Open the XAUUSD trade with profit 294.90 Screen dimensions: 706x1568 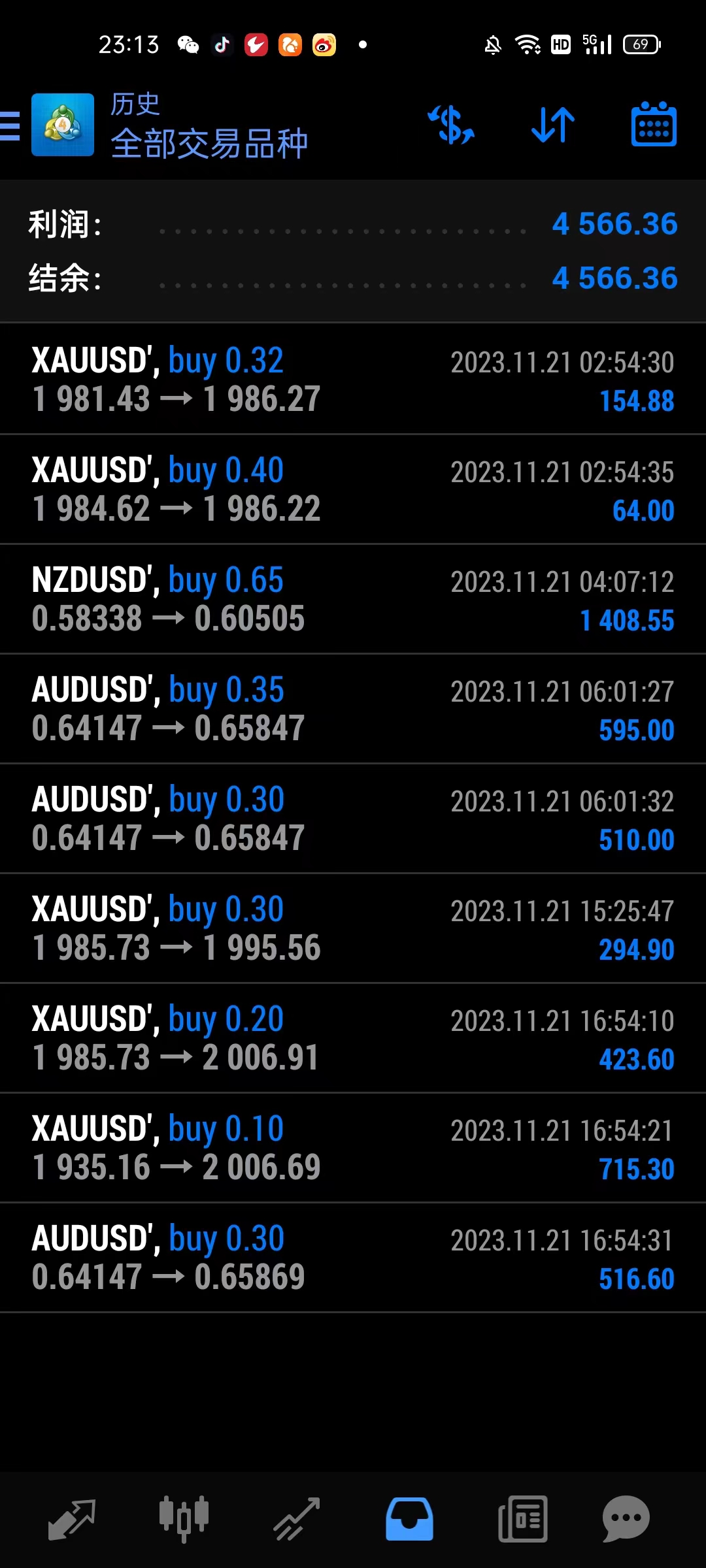coord(353,928)
